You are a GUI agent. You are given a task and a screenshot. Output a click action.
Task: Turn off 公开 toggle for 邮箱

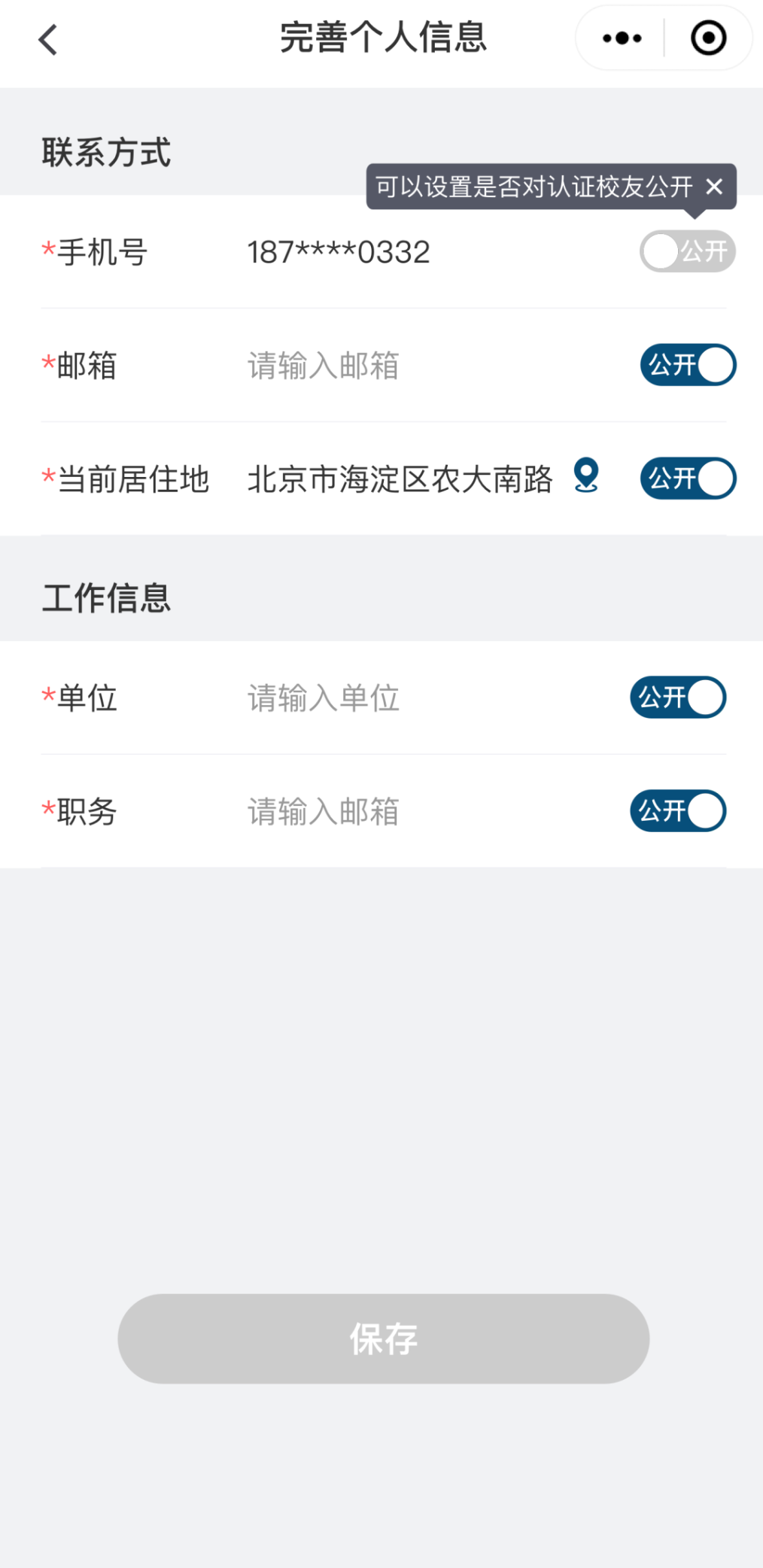pyautogui.click(x=687, y=365)
